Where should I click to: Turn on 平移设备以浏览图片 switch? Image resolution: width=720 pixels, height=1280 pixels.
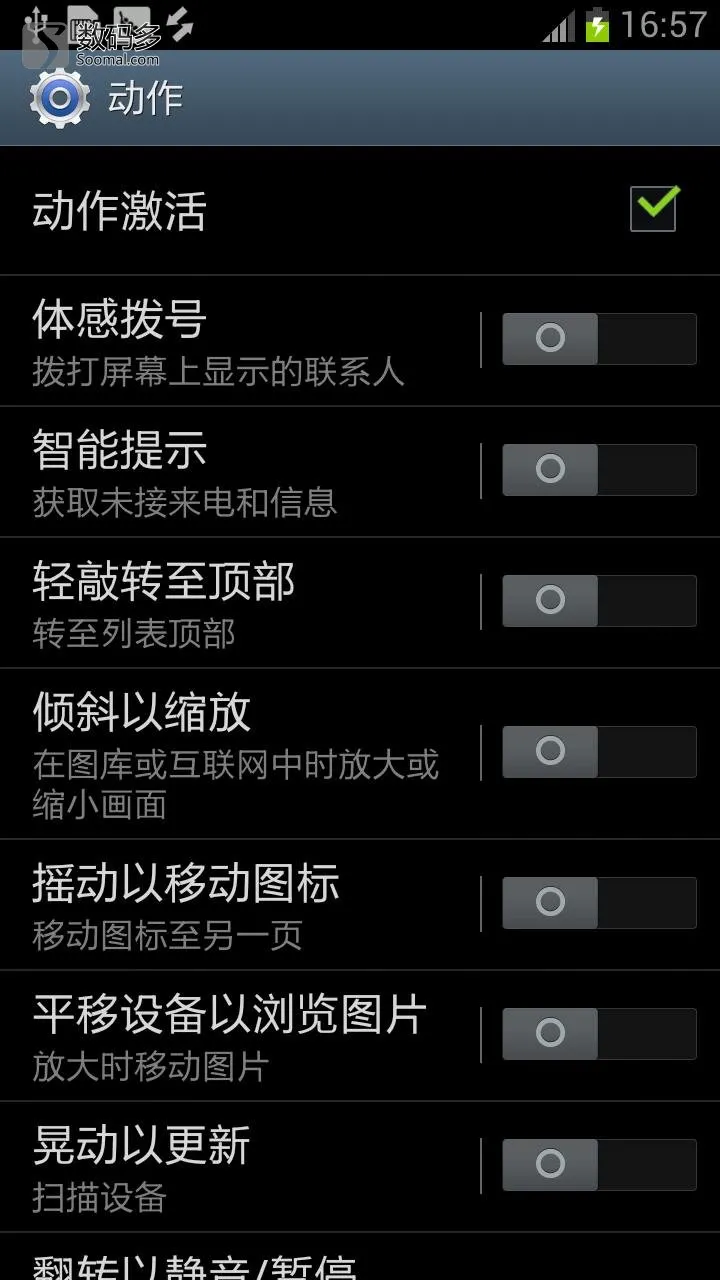click(x=599, y=1034)
